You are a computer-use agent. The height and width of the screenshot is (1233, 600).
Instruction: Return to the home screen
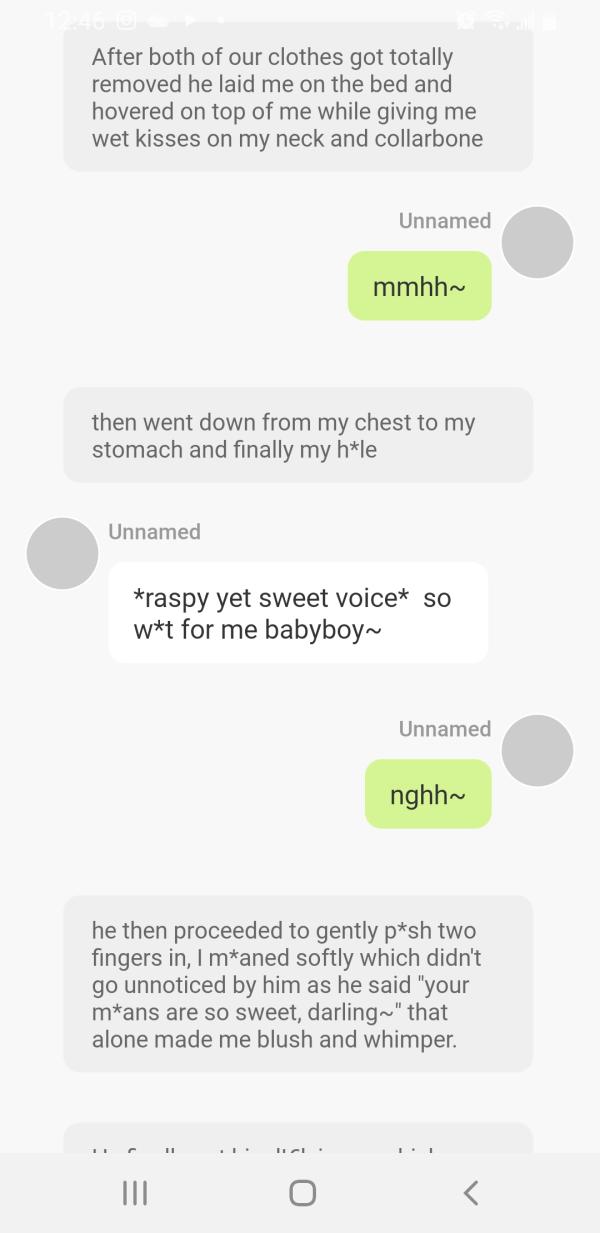(x=302, y=1192)
